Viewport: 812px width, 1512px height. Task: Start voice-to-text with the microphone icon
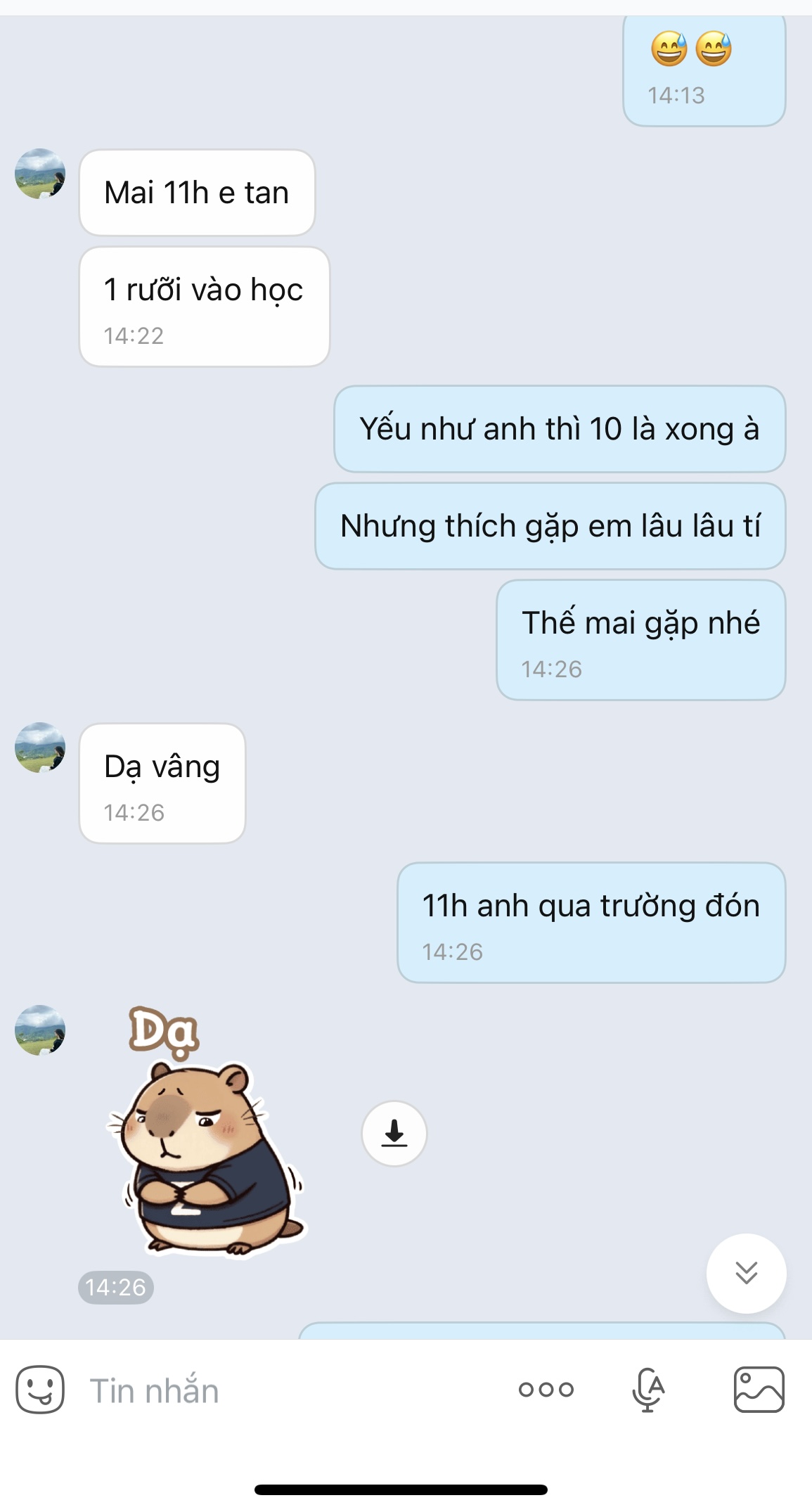pyautogui.click(x=647, y=1390)
